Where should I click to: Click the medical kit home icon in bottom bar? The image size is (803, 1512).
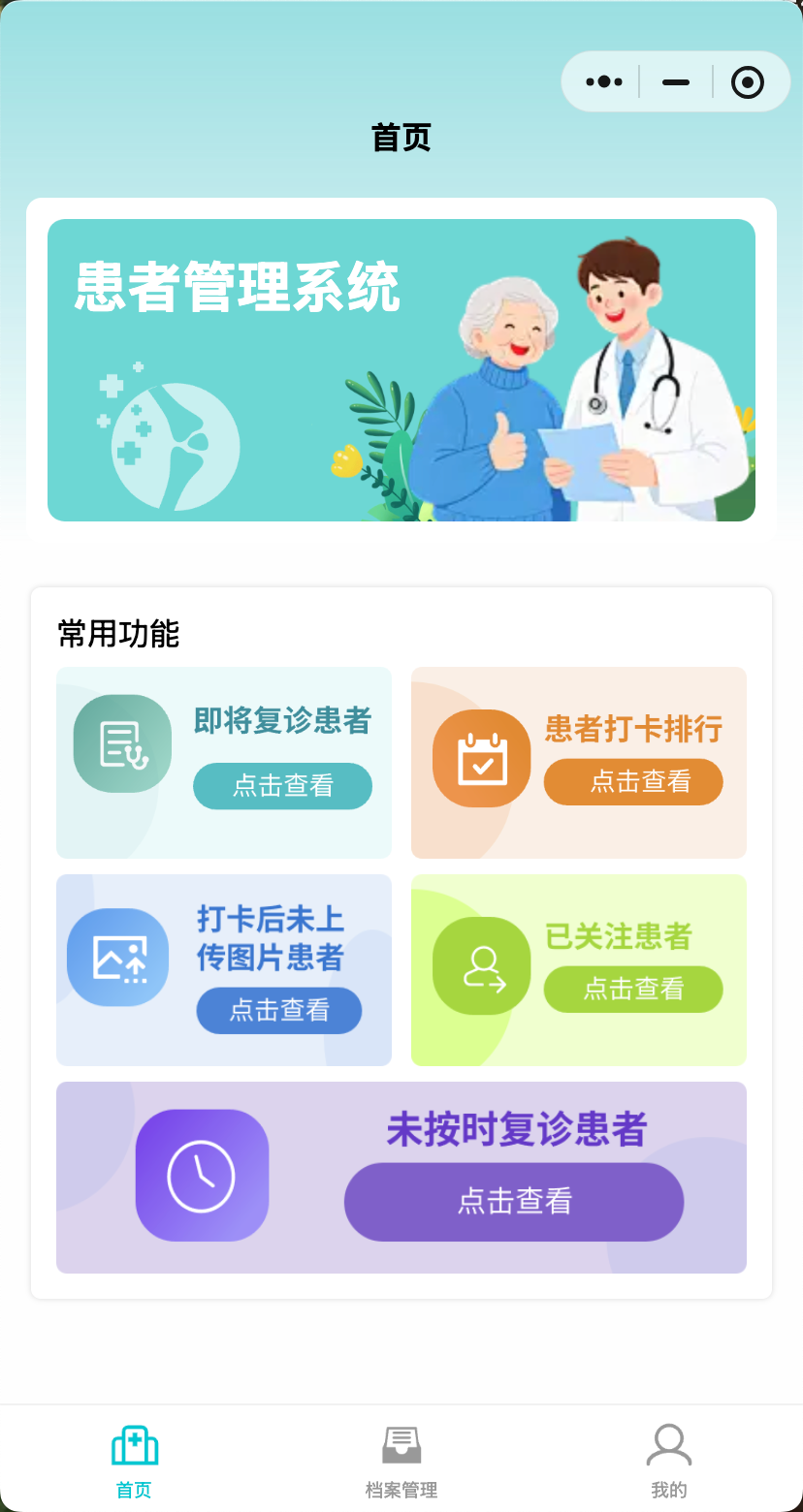133,1443
